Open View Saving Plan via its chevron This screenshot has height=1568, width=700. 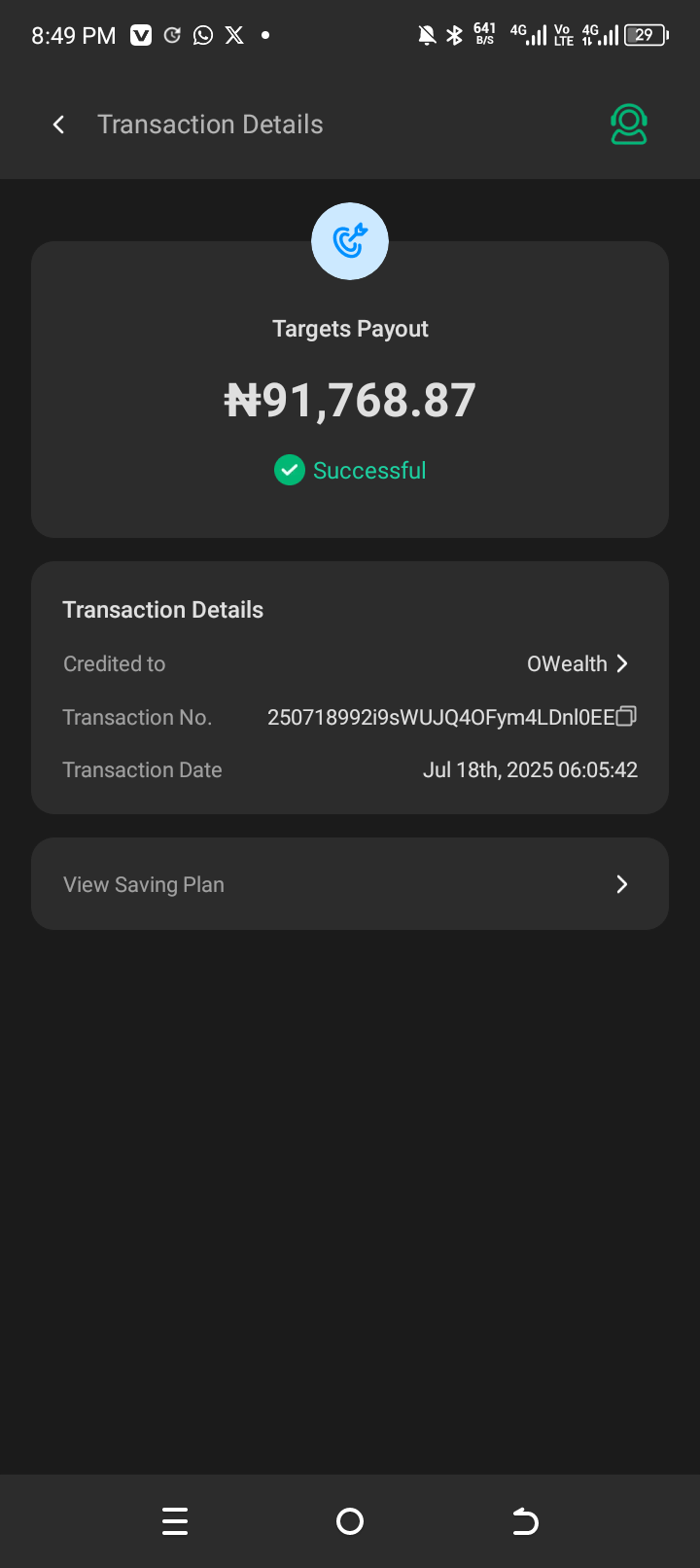621,883
